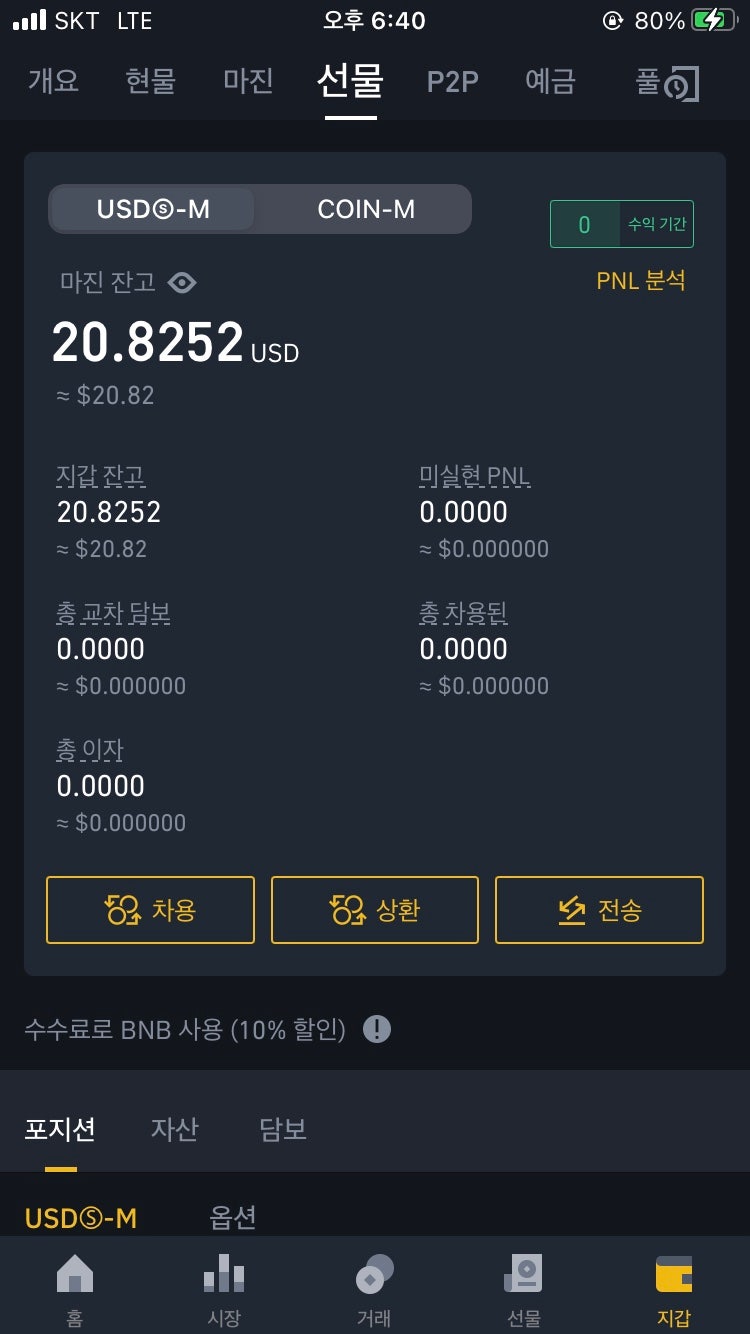
Task: Open the history icon in top bar
Action: [x=683, y=84]
